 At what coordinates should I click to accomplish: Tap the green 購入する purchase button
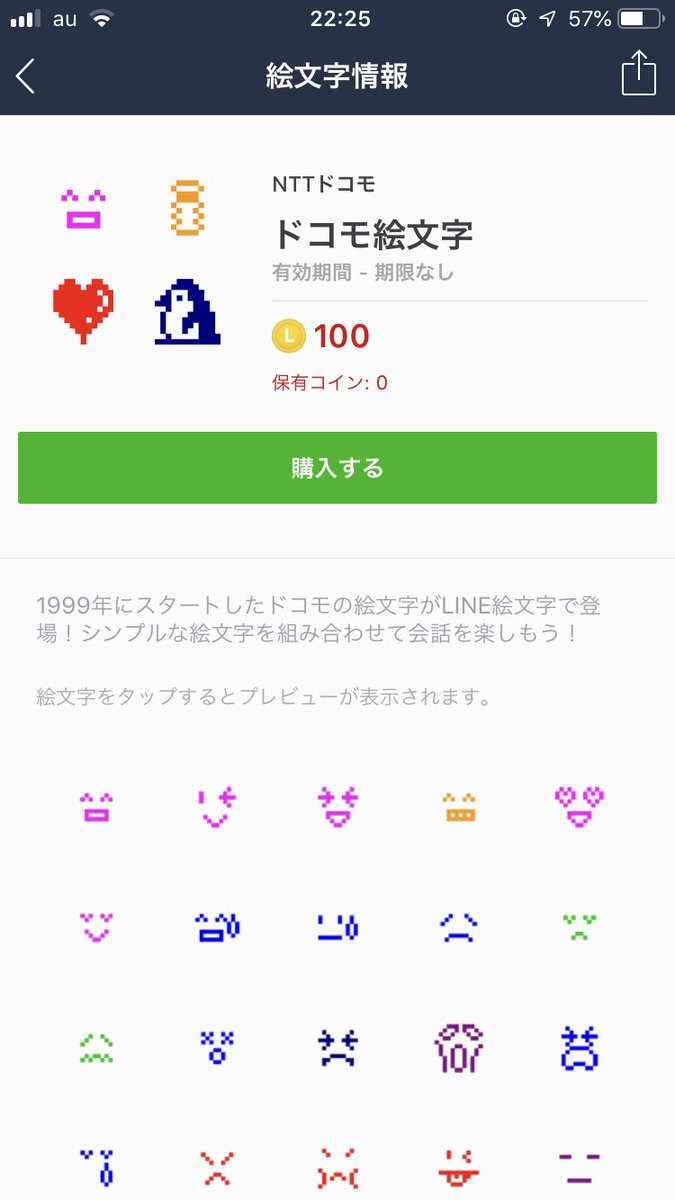click(x=337, y=468)
